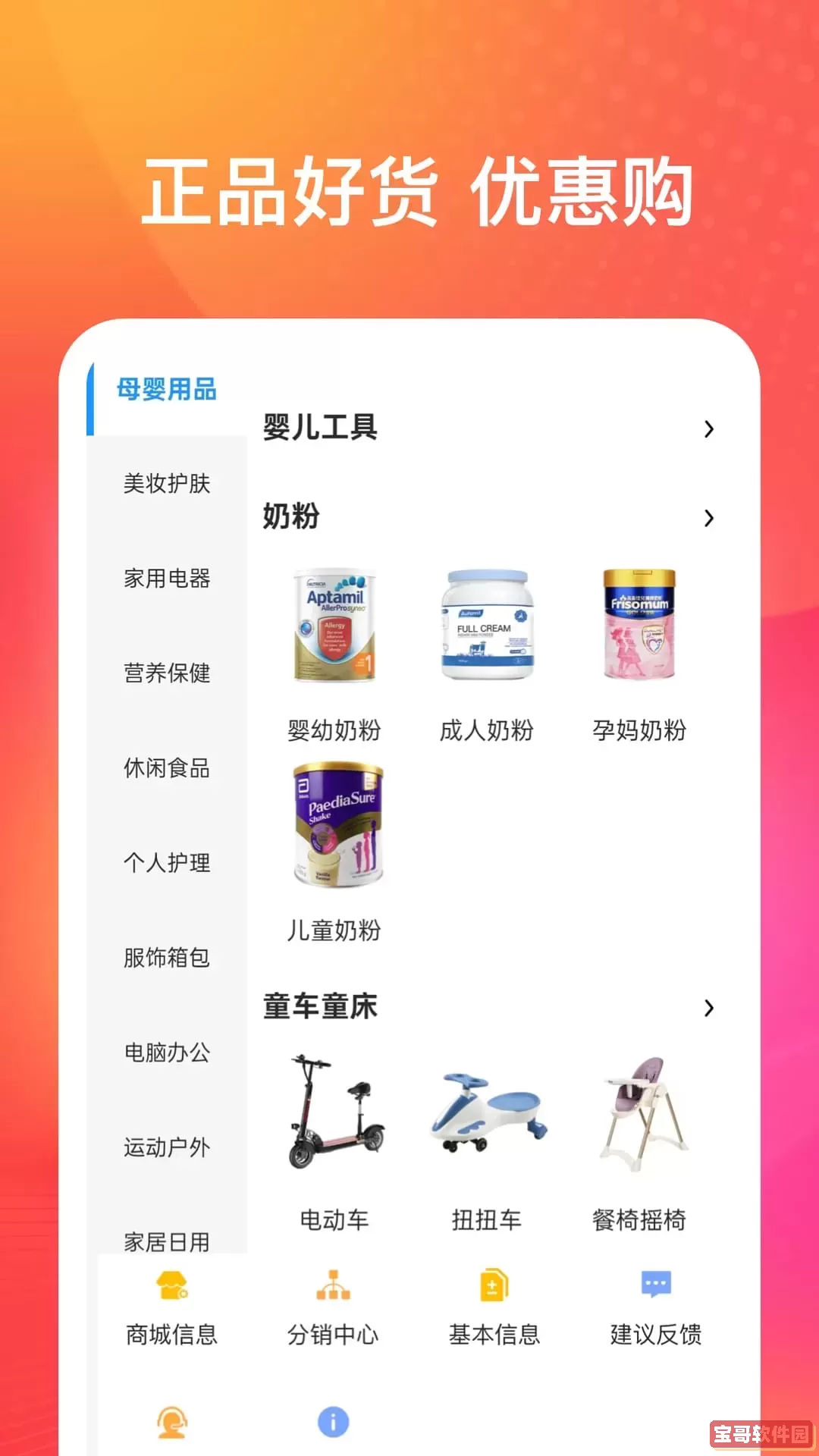Open the 成人奶粉 milk powder thumbnail

tap(486, 623)
